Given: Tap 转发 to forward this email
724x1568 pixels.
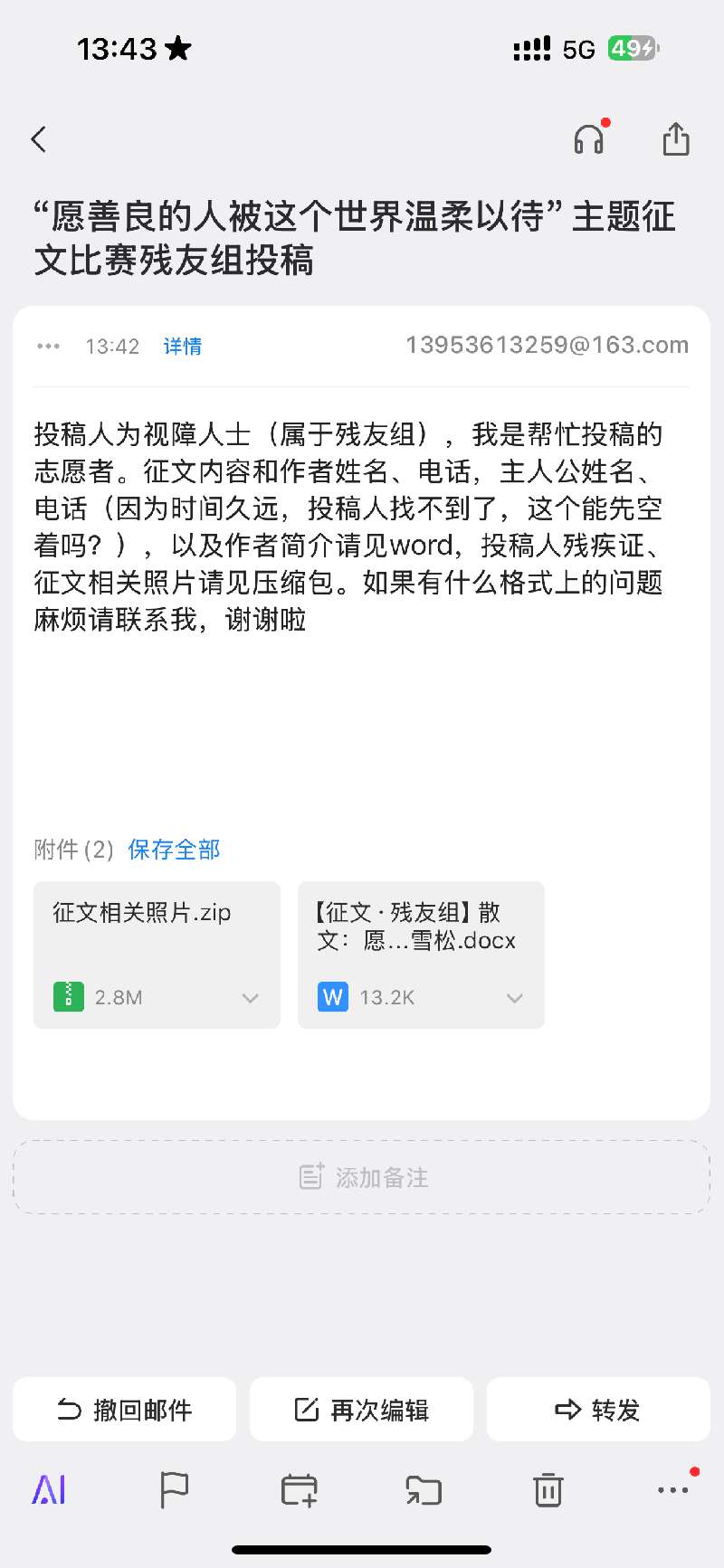Looking at the screenshot, I should click(597, 1410).
